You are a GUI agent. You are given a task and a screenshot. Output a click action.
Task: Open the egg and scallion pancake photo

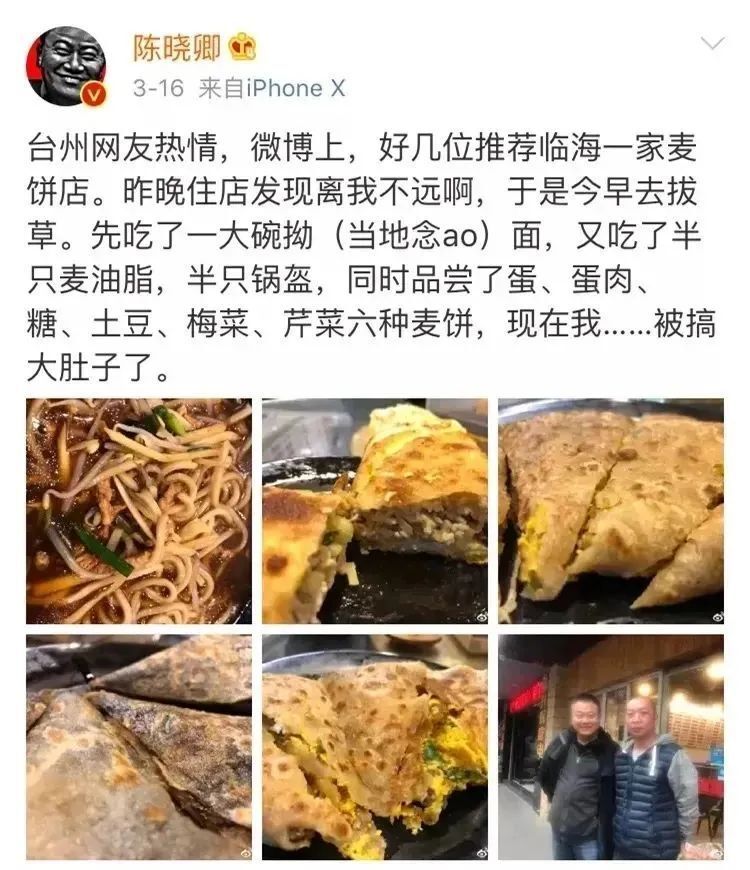click(375, 747)
